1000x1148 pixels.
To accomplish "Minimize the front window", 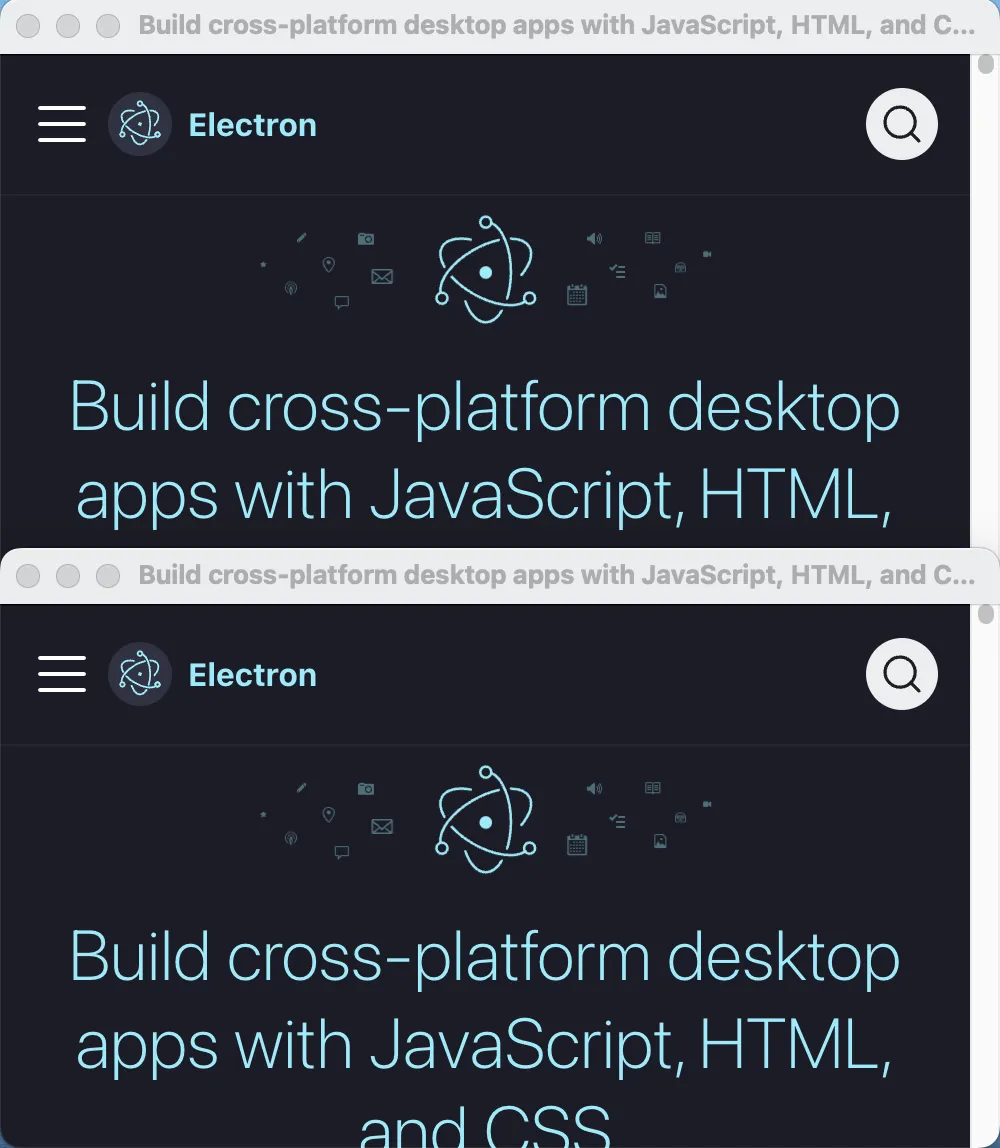I will (x=68, y=575).
